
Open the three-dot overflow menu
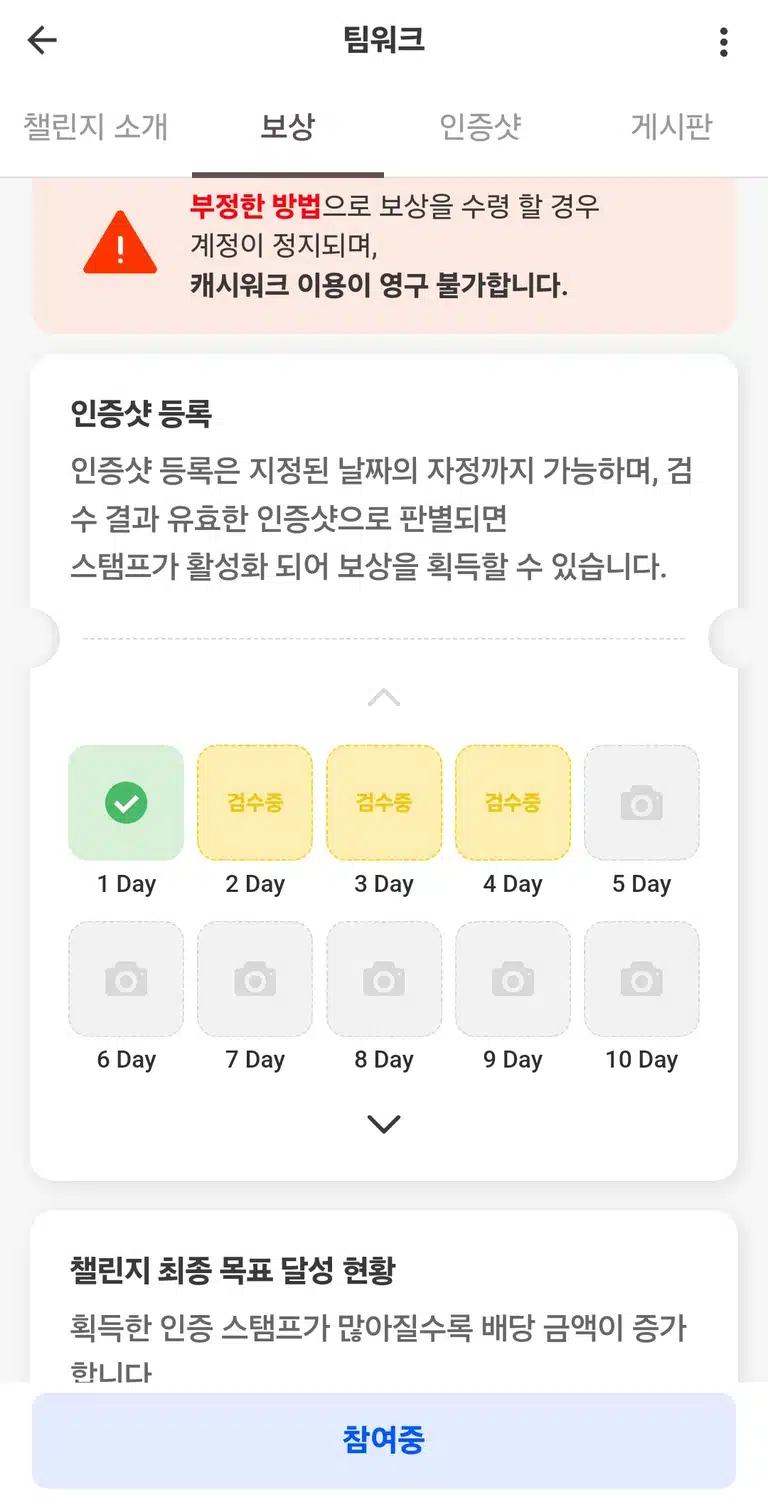pos(723,42)
